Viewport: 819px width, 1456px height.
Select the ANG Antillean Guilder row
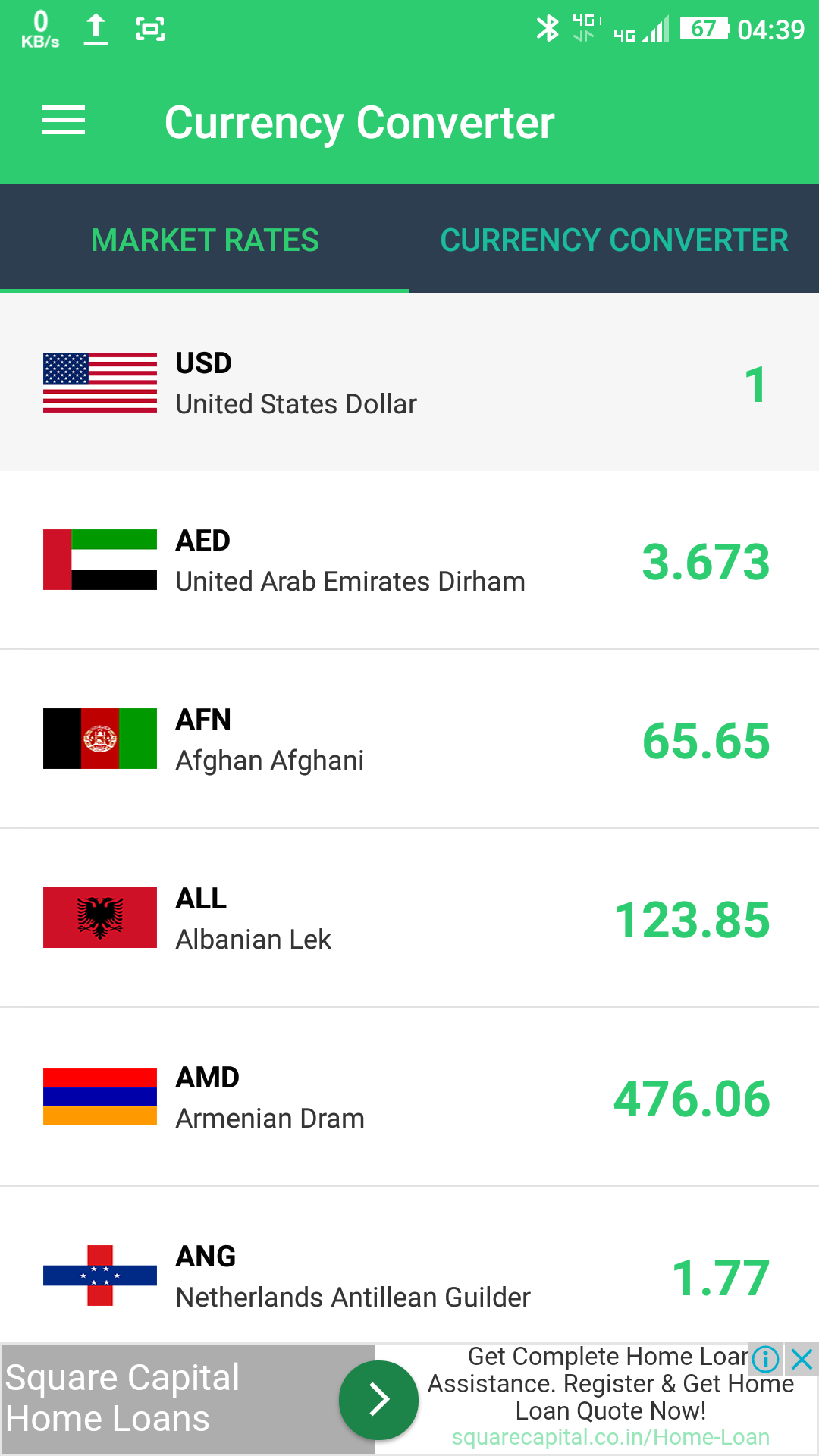click(409, 1276)
